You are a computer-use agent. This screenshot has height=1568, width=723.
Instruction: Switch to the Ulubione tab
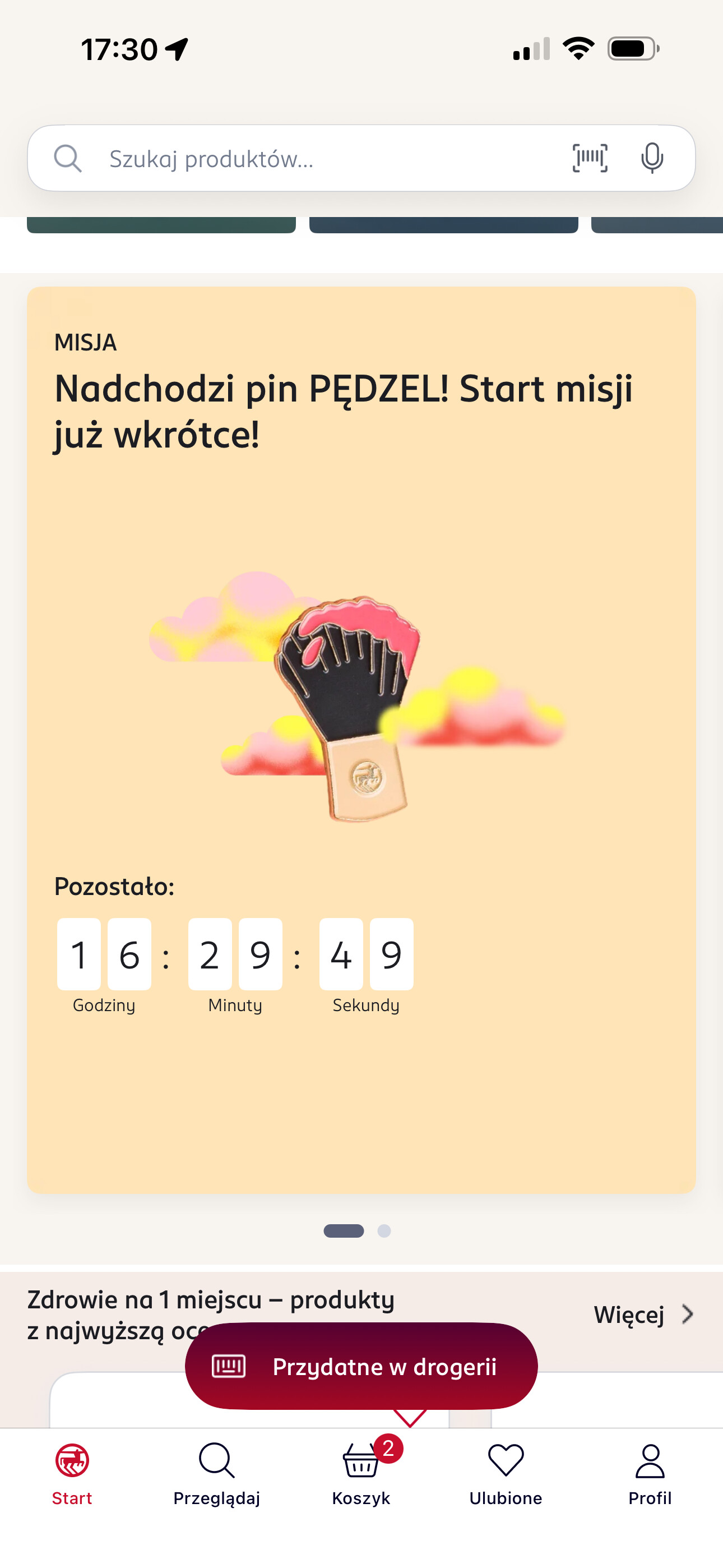[506, 1474]
